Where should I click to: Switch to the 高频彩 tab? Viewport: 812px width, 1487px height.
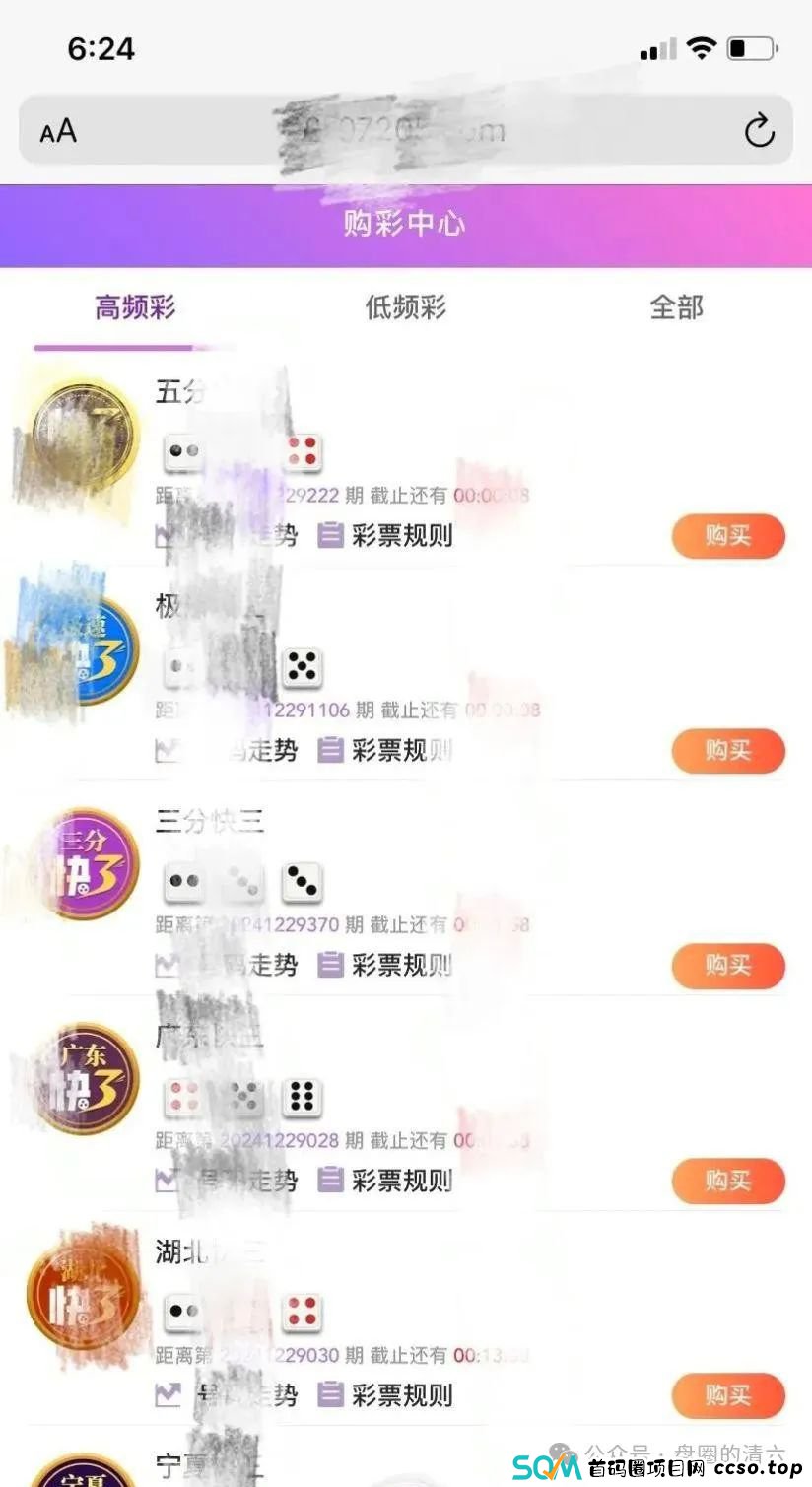pos(136,308)
